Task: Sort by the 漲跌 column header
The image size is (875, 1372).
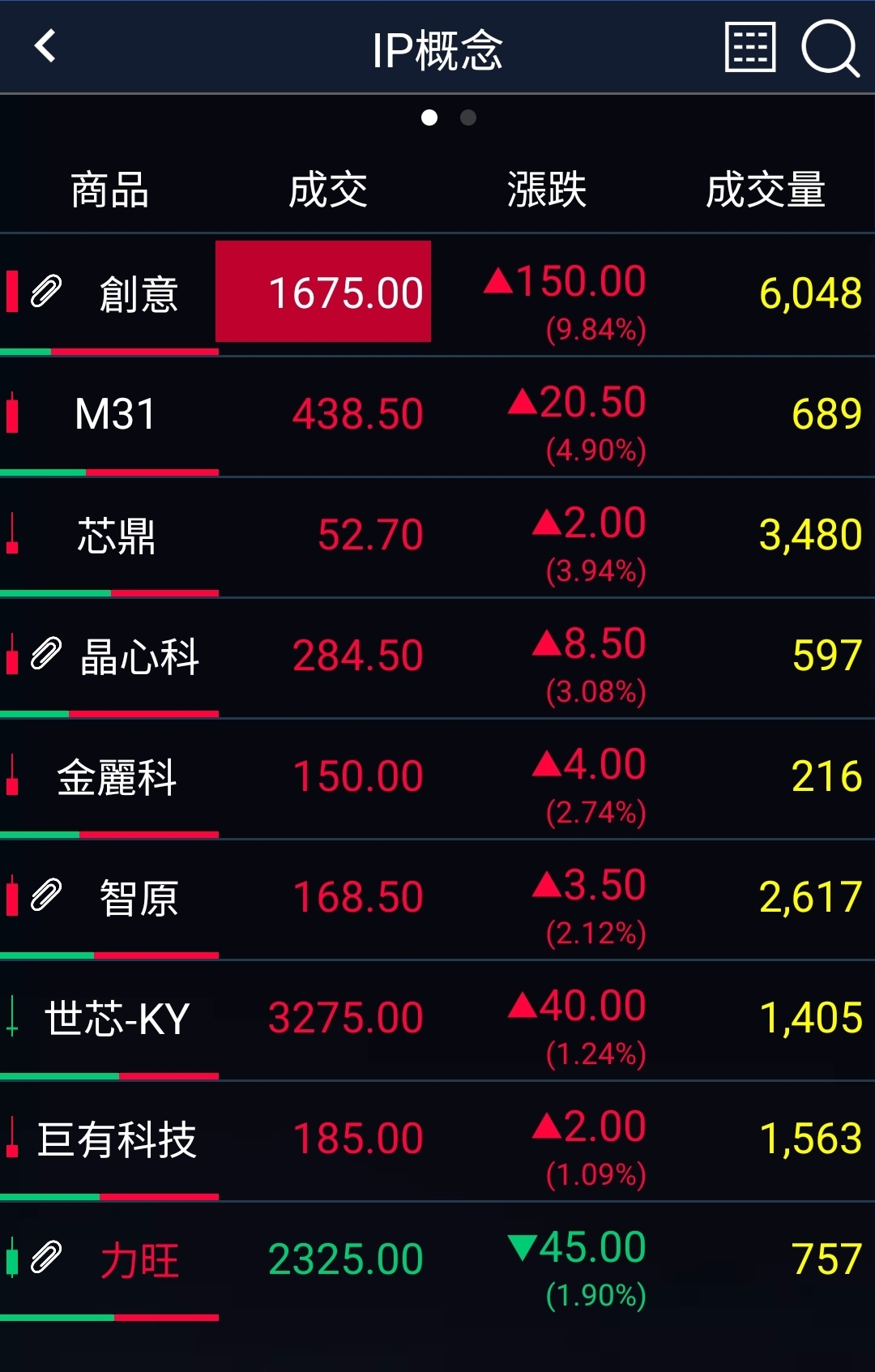Action: point(547,190)
